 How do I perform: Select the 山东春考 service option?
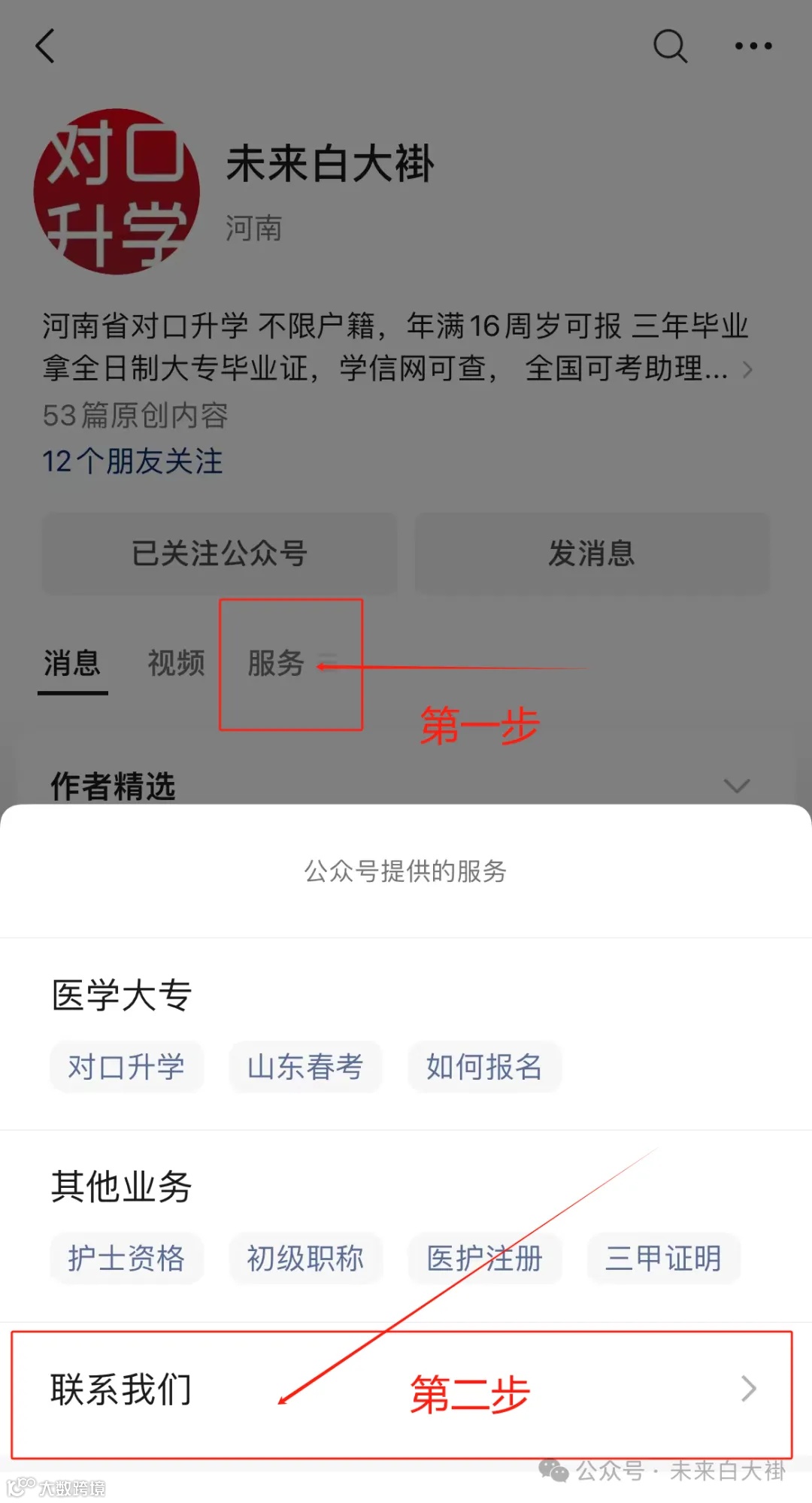[x=304, y=1067]
